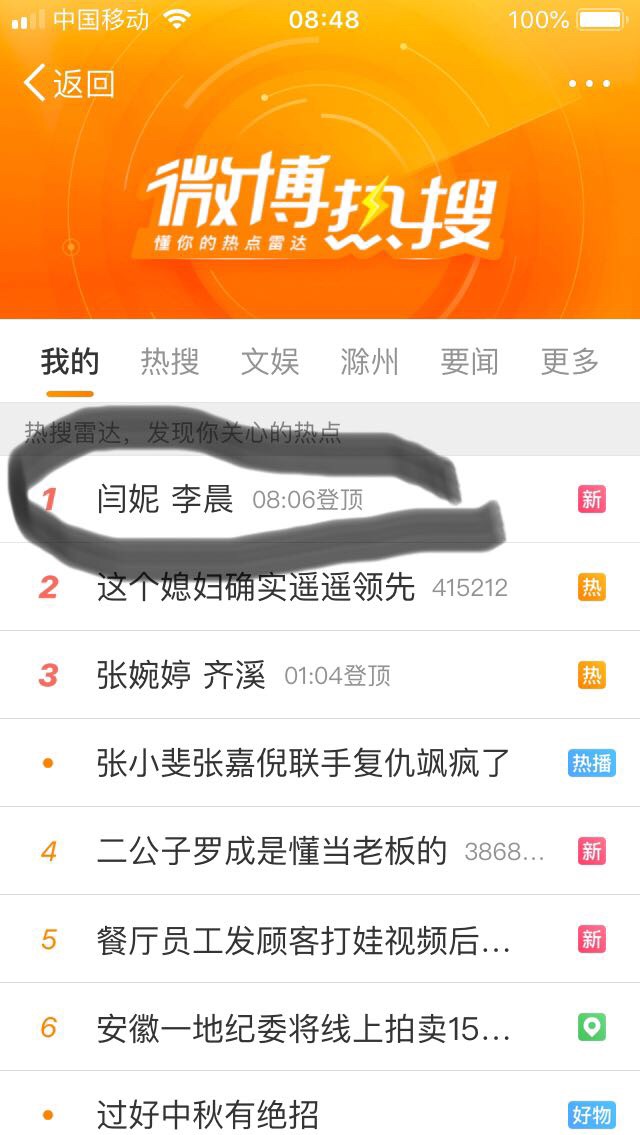640x1135 pixels.
Task: Open 这个媳妇确实遥遥领先 topic
Action: pyautogui.click(x=256, y=587)
